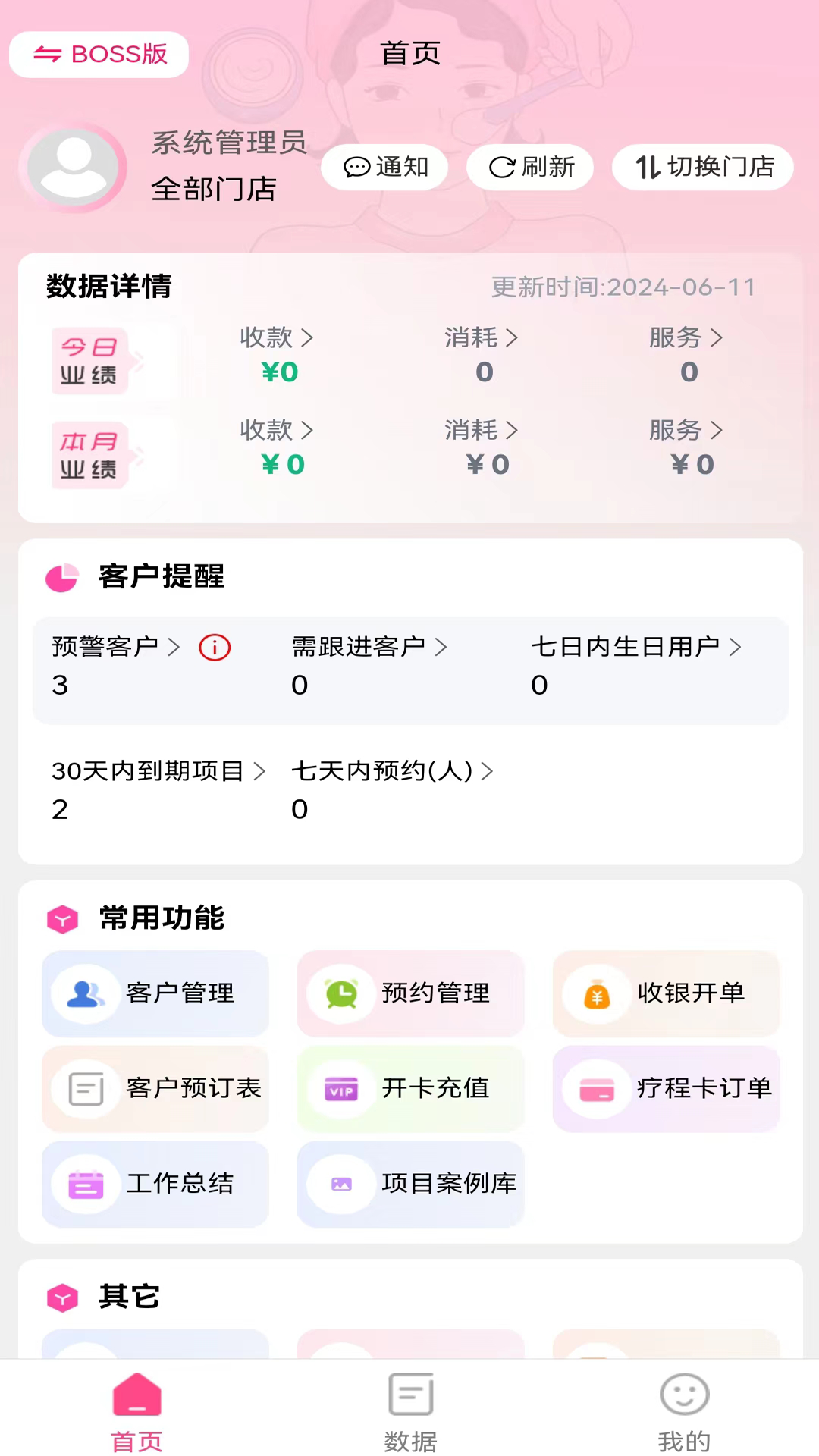
Task: Click the 收银开单 money bag icon
Action: click(x=597, y=994)
